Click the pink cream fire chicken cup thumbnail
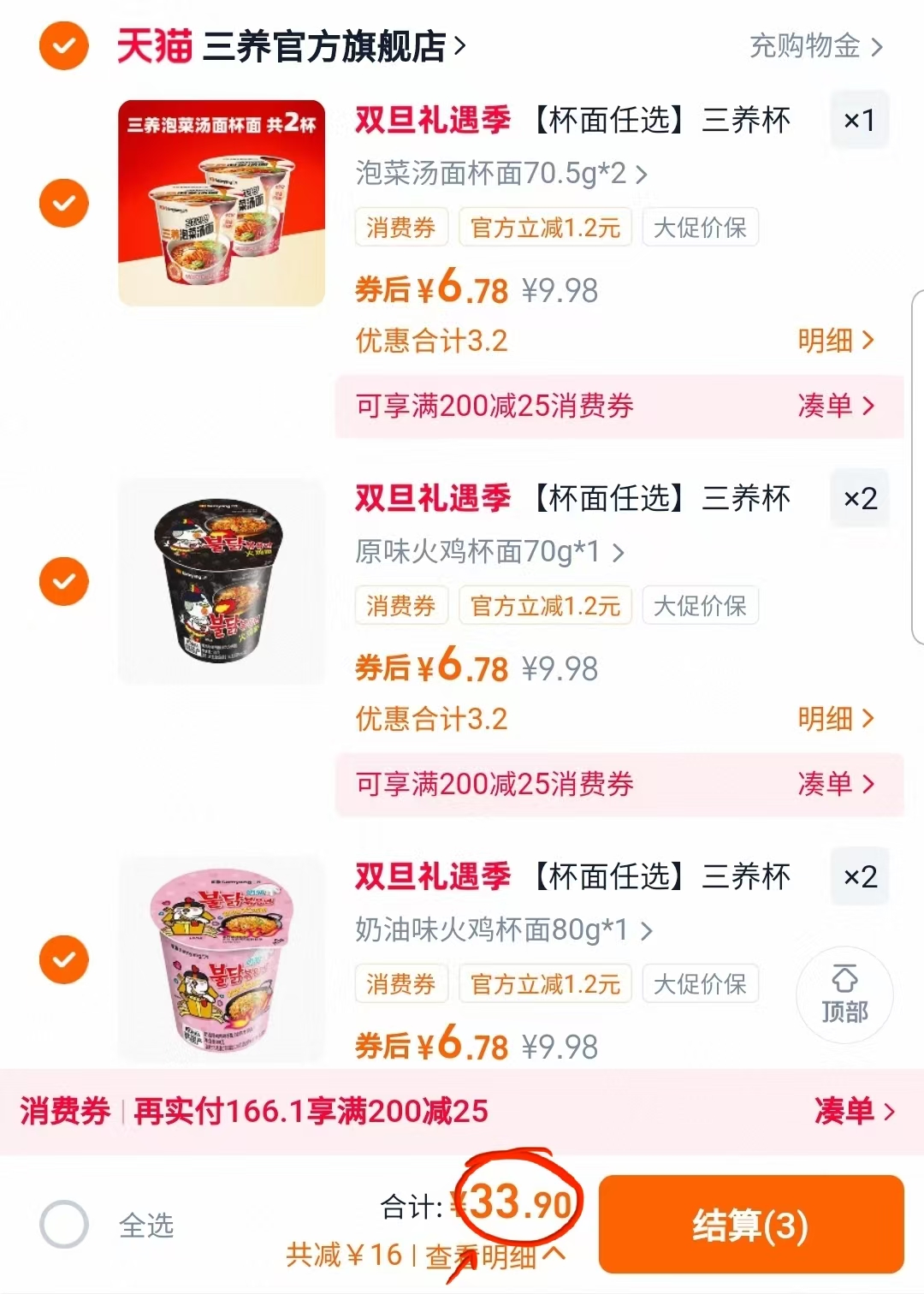Screen dimensions: 924x1294 221,959
